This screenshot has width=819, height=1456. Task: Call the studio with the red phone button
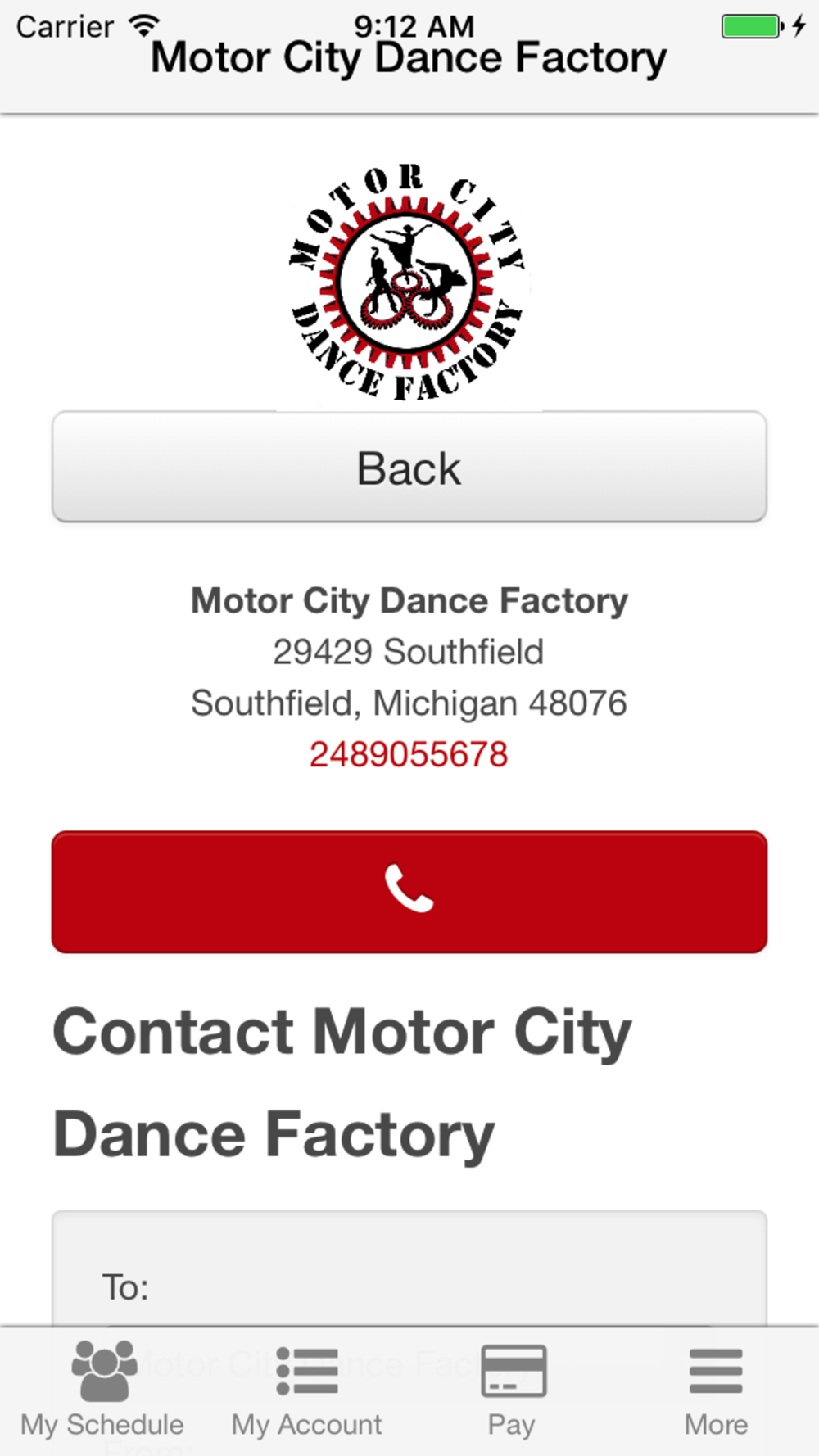pos(409,892)
